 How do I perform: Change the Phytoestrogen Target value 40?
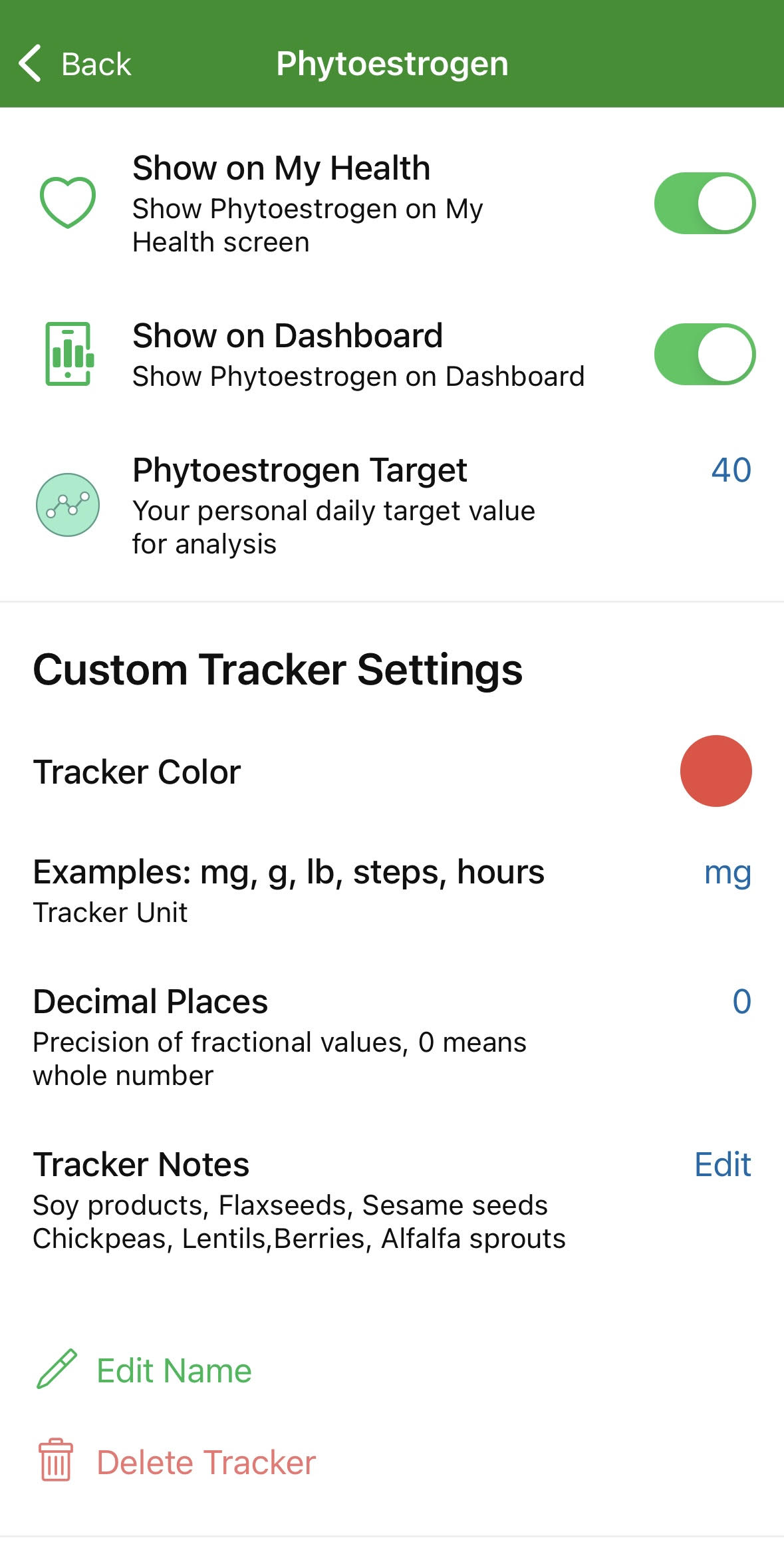(x=730, y=470)
